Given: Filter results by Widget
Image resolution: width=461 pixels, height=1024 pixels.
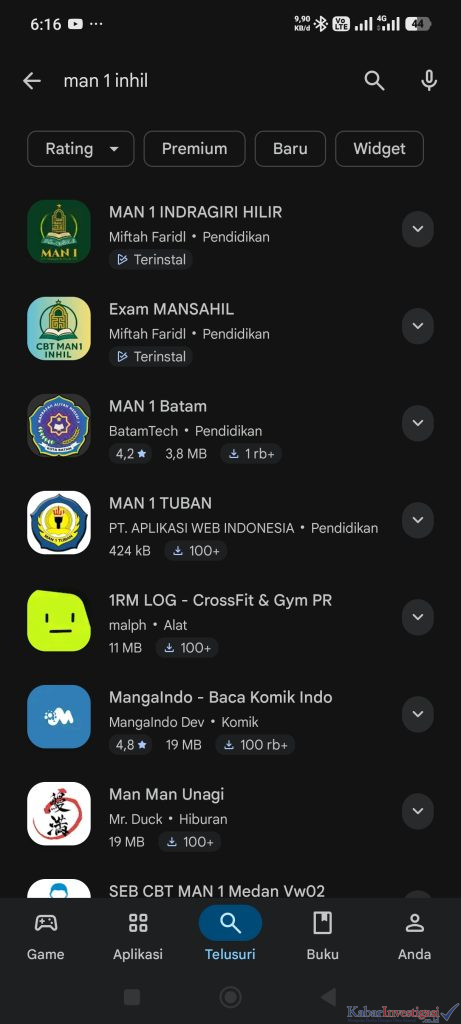Looking at the screenshot, I should click(379, 149).
